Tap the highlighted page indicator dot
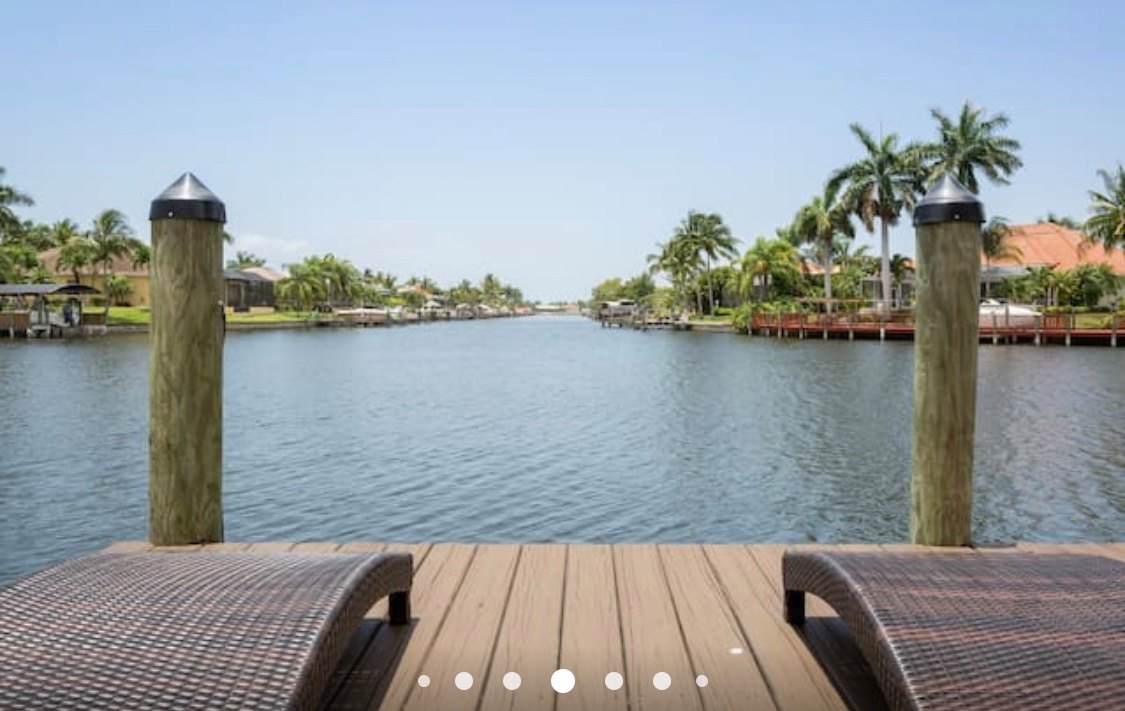Viewport: 1125px width, 711px height. pos(563,681)
